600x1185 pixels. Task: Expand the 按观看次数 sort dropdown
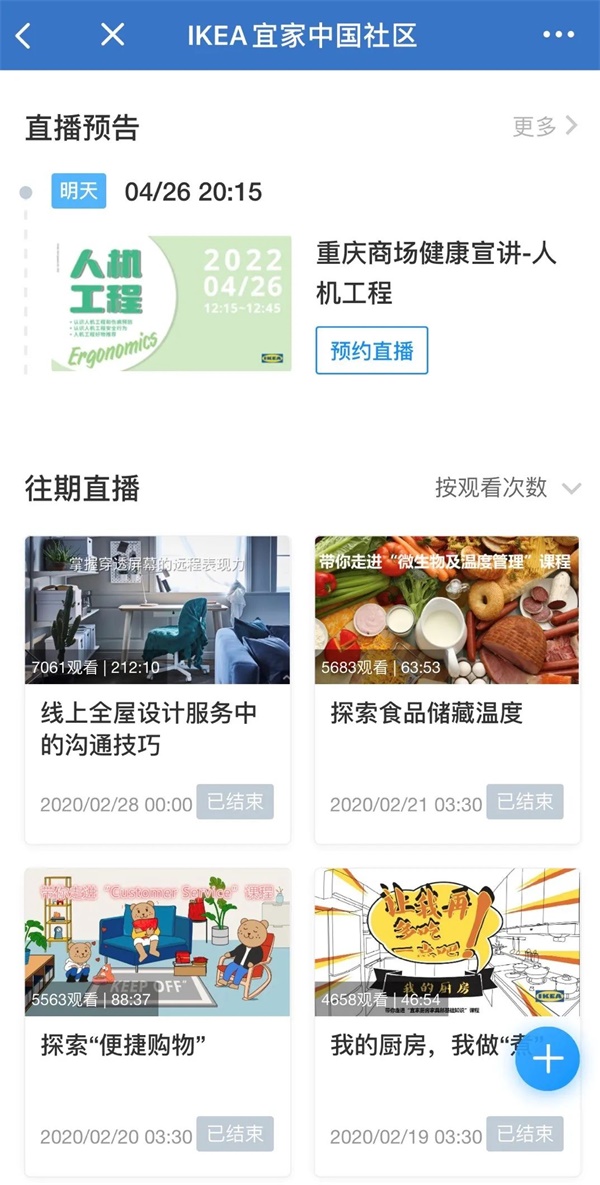[x=507, y=488]
